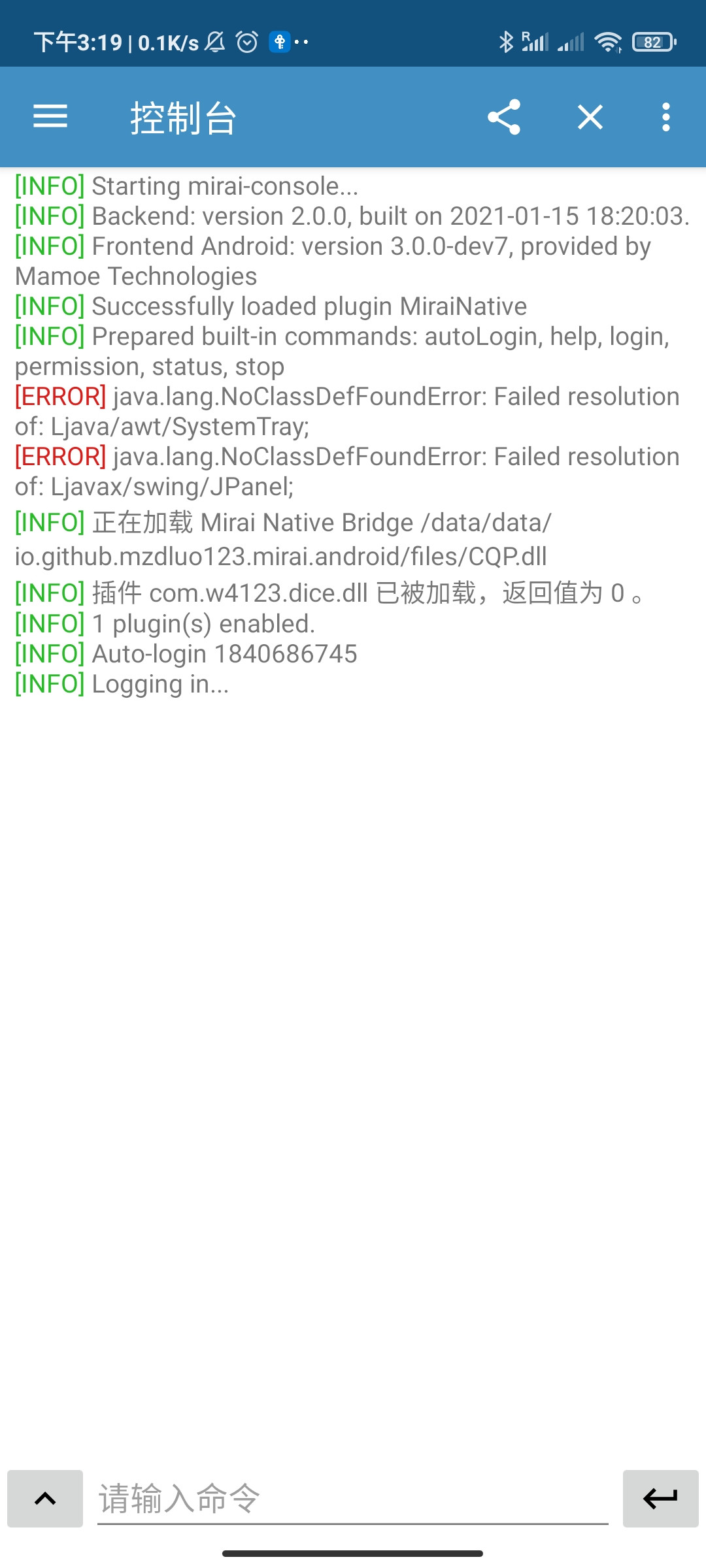Open the three-dot overflow menu
Screen dimensions: 706x1568
(x=666, y=117)
